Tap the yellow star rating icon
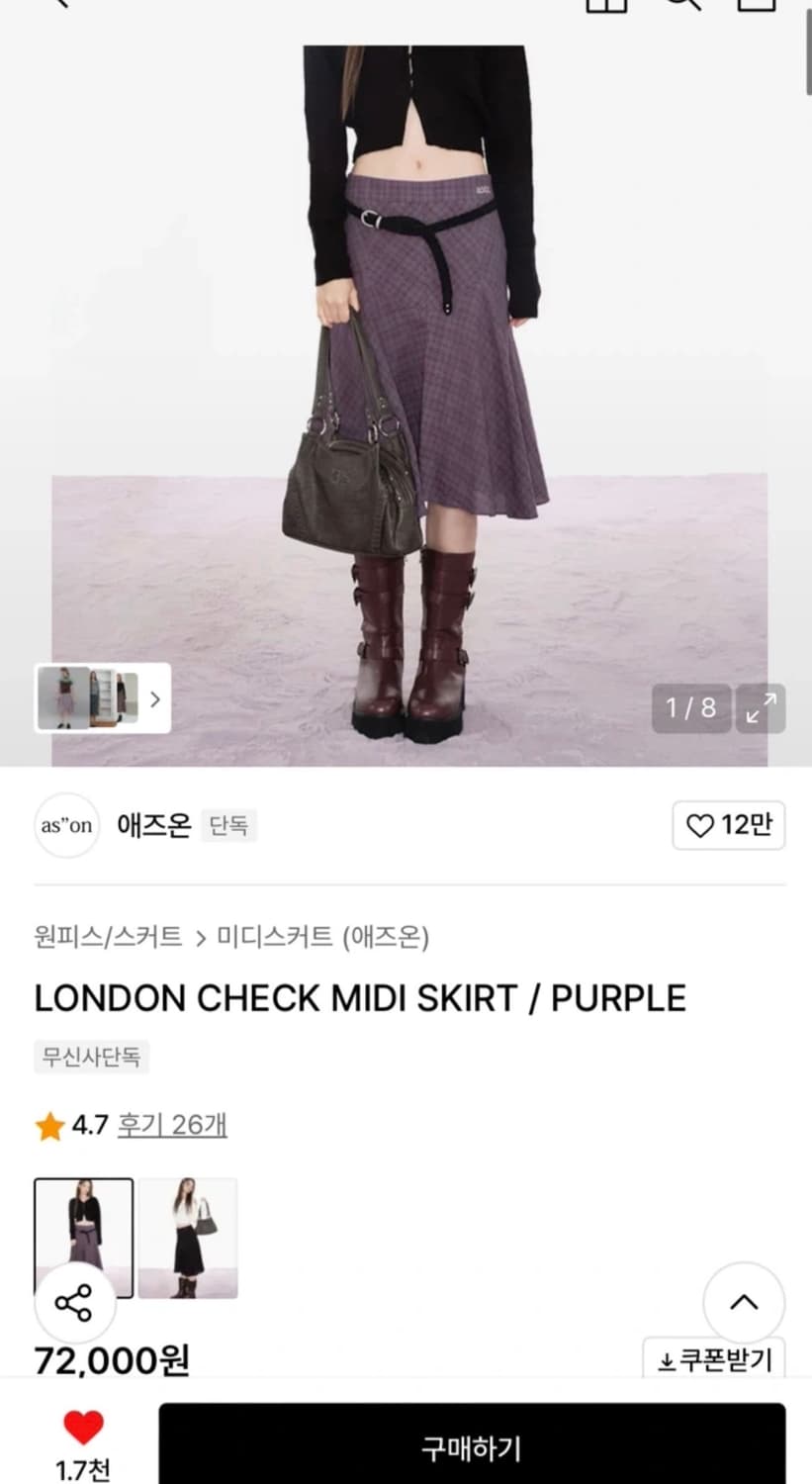812x1484 pixels. coord(46,1124)
